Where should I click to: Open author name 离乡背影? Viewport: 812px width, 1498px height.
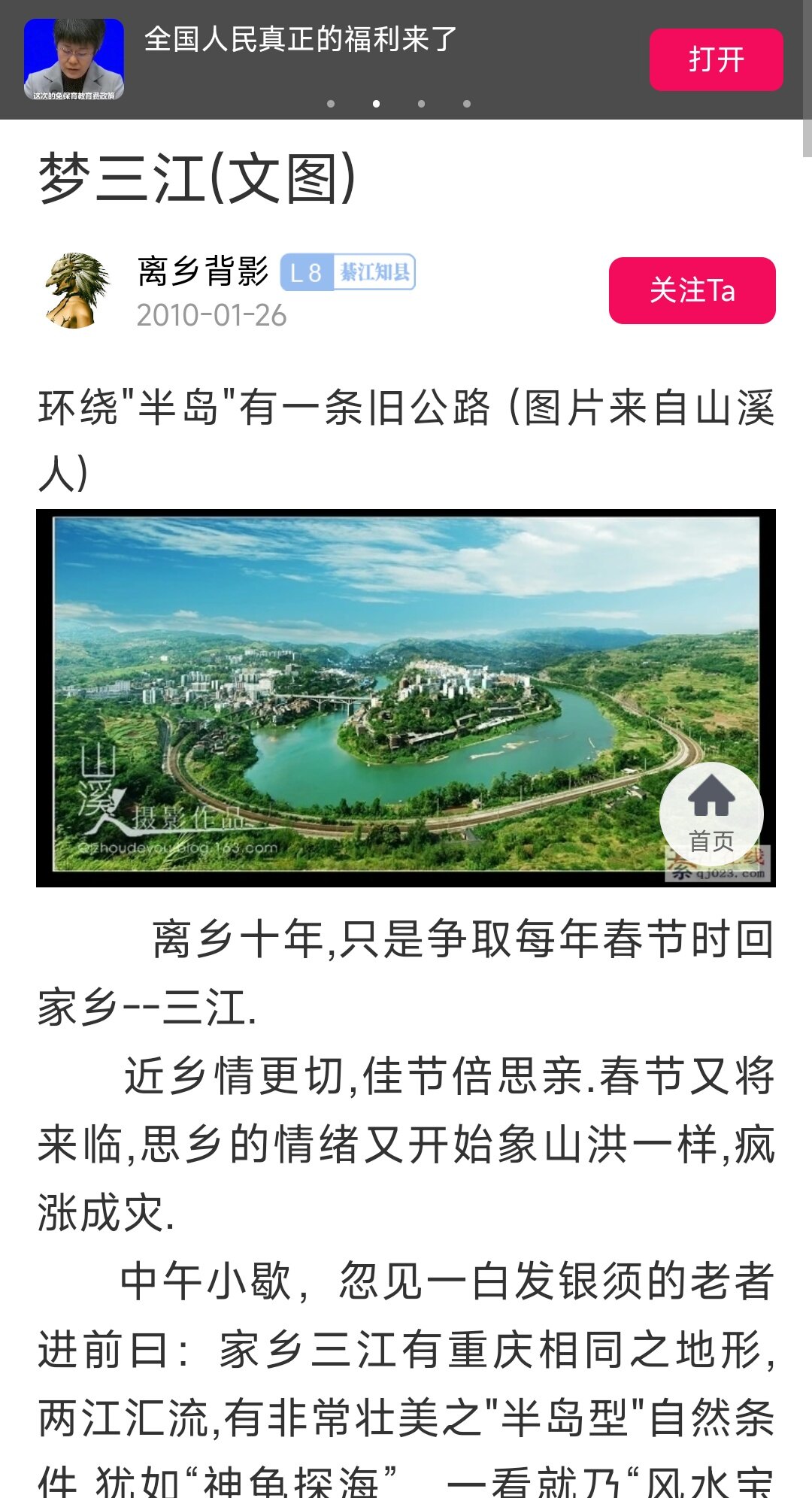(203, 271)
